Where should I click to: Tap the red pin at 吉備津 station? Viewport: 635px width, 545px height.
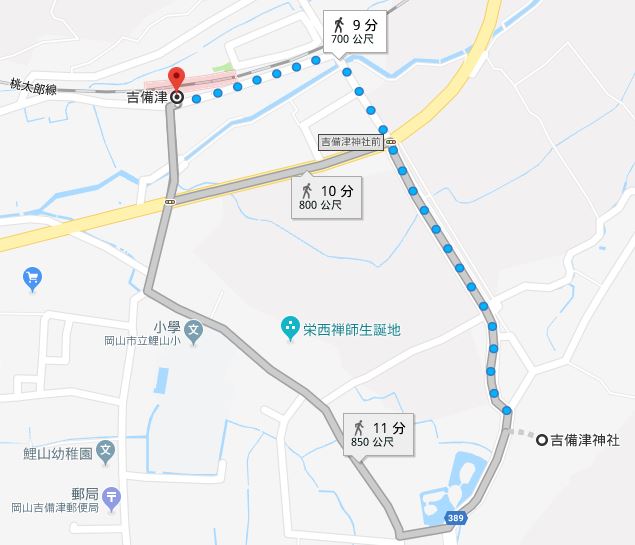point(177,79)
